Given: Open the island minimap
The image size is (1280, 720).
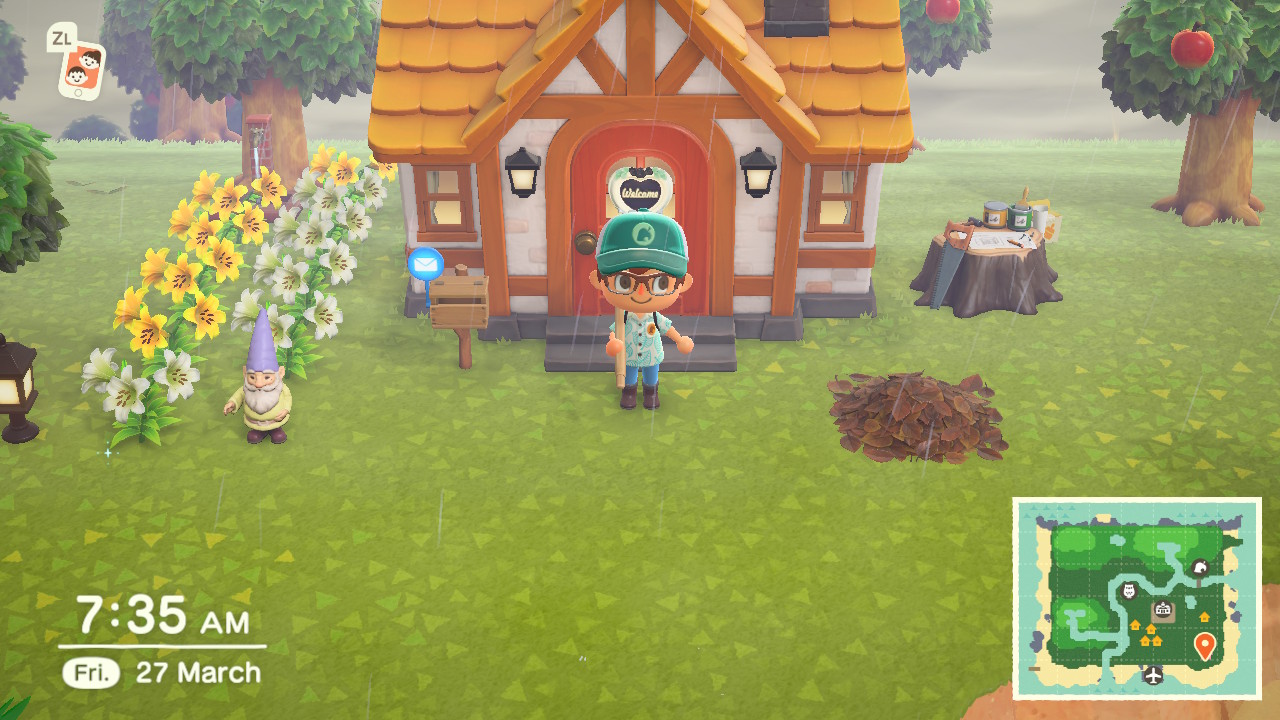Looking at the screenshot, I should pyautogui.click(x=1136, y=598).
